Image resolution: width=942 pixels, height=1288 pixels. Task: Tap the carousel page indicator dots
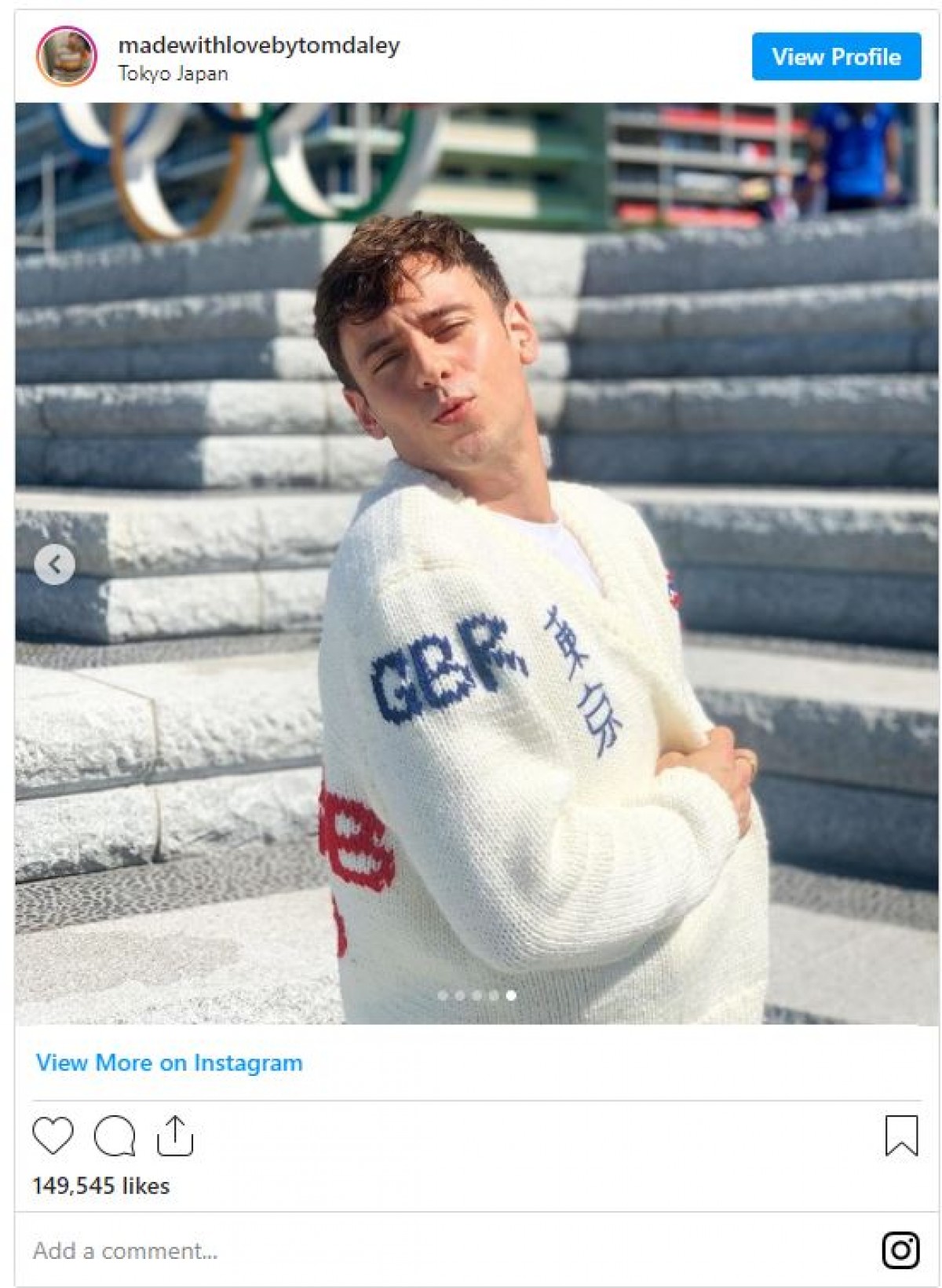476,995
